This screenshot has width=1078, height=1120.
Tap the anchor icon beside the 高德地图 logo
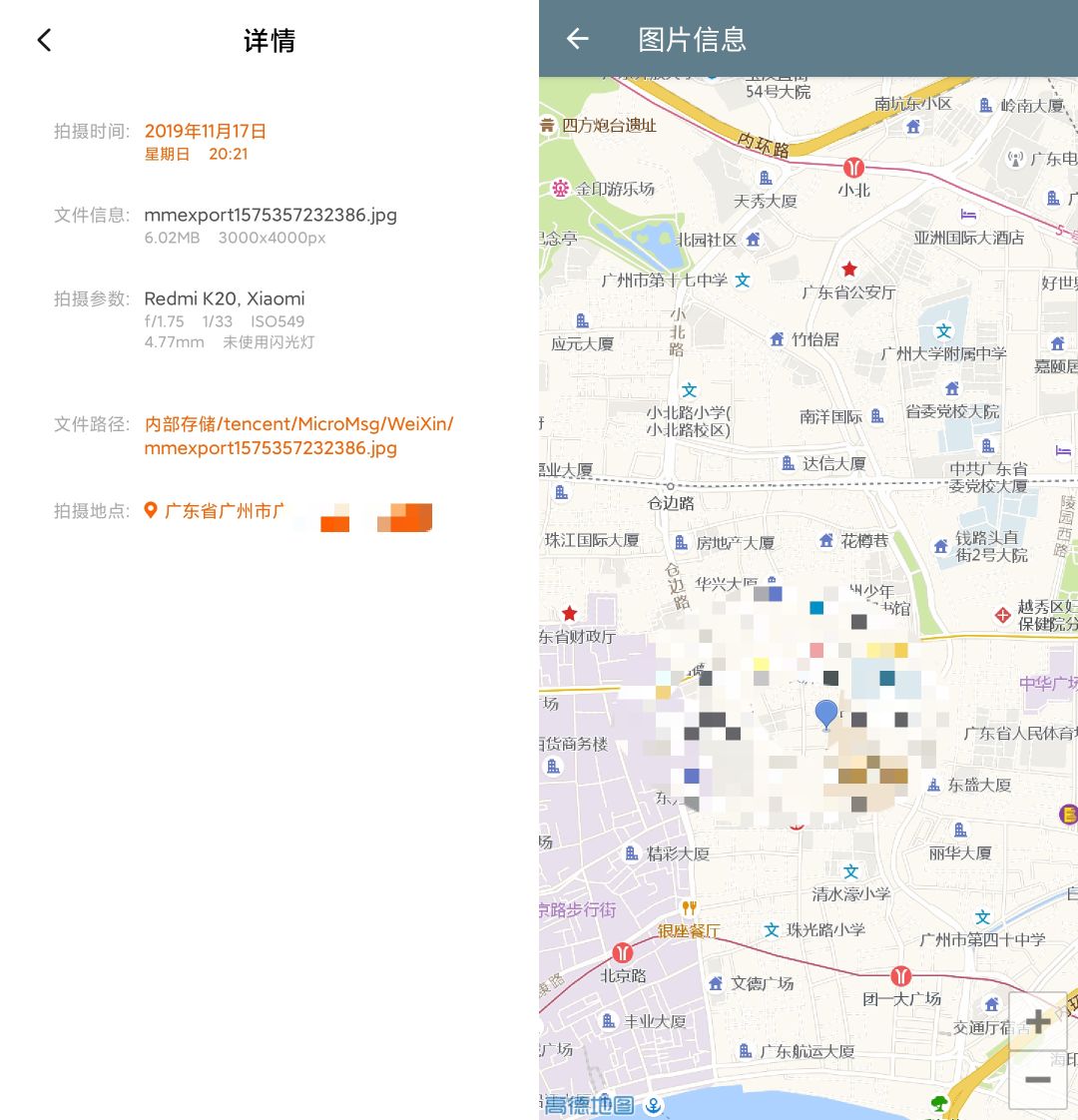click(x=652, y=1105)
